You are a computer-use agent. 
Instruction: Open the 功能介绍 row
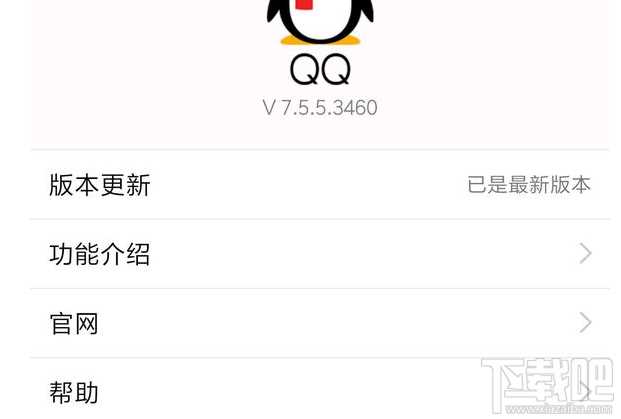coord(320,254)
